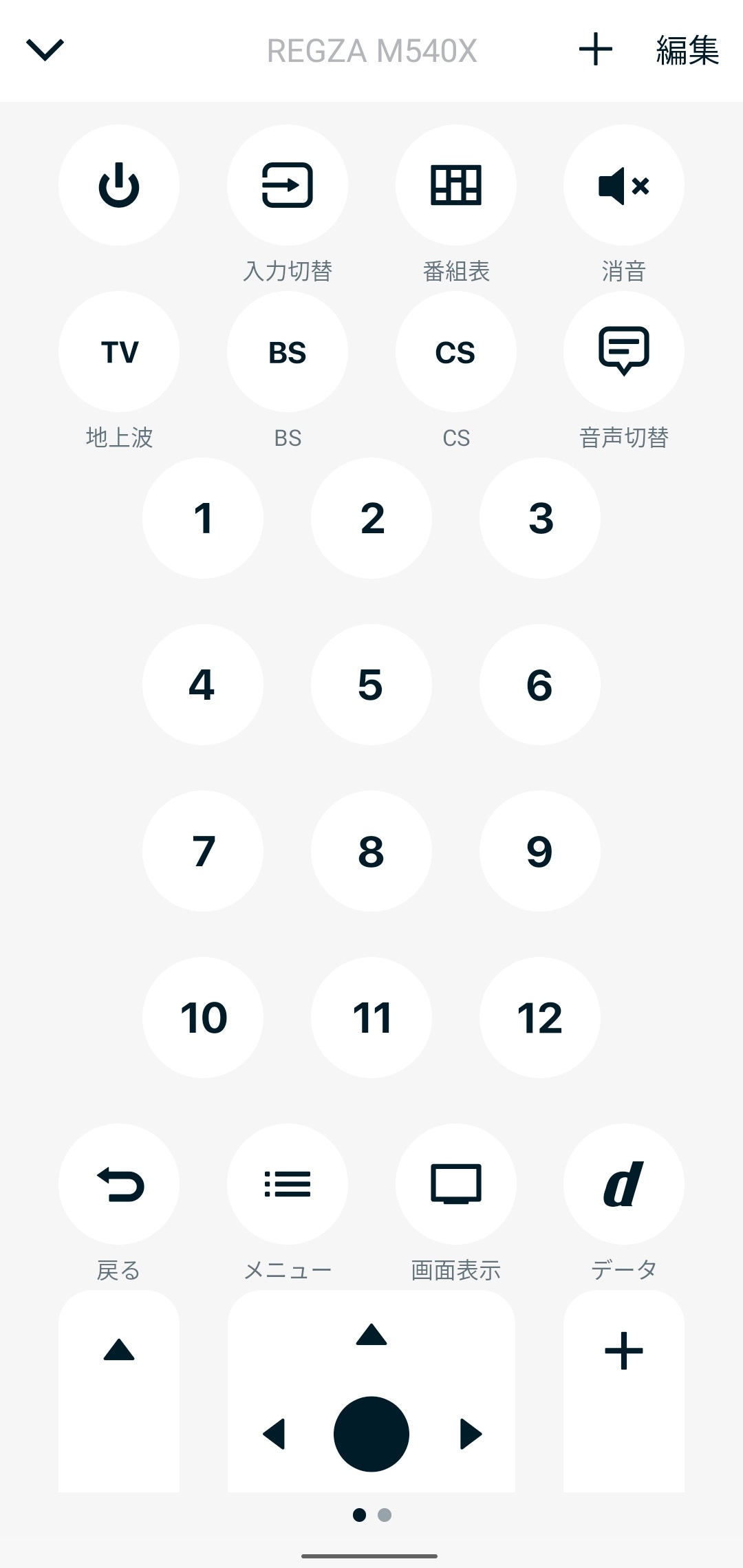Change audio with 音声切替
The height and width of the screenshot is (1568, 743).
coord(624,352)
